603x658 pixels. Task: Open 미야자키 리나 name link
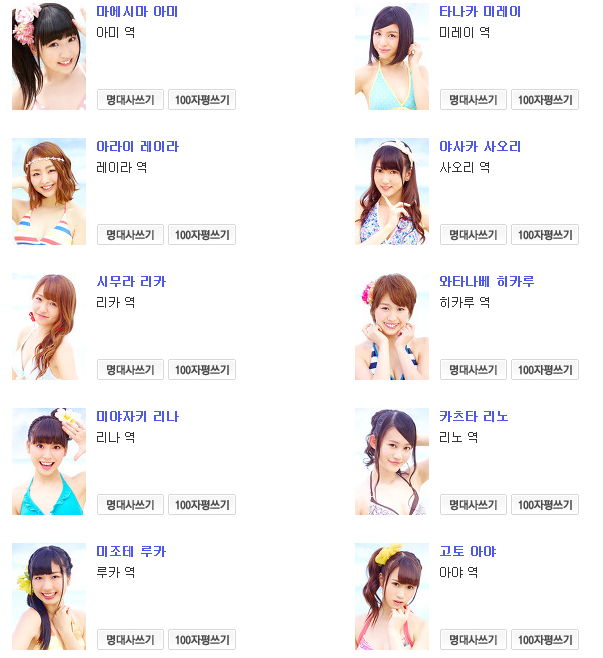point(137,416)
